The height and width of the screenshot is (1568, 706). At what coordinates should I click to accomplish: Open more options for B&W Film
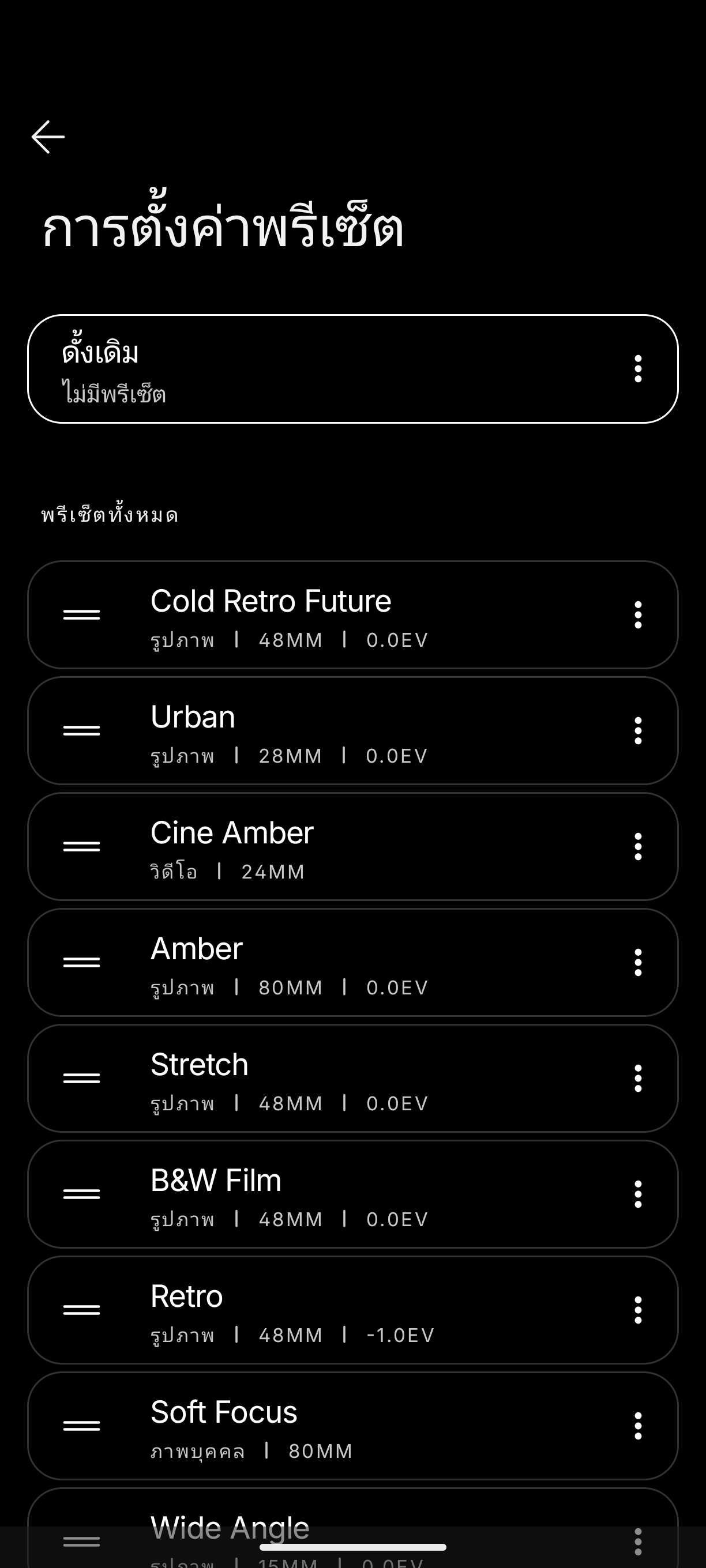click(x=638, y=1194)
